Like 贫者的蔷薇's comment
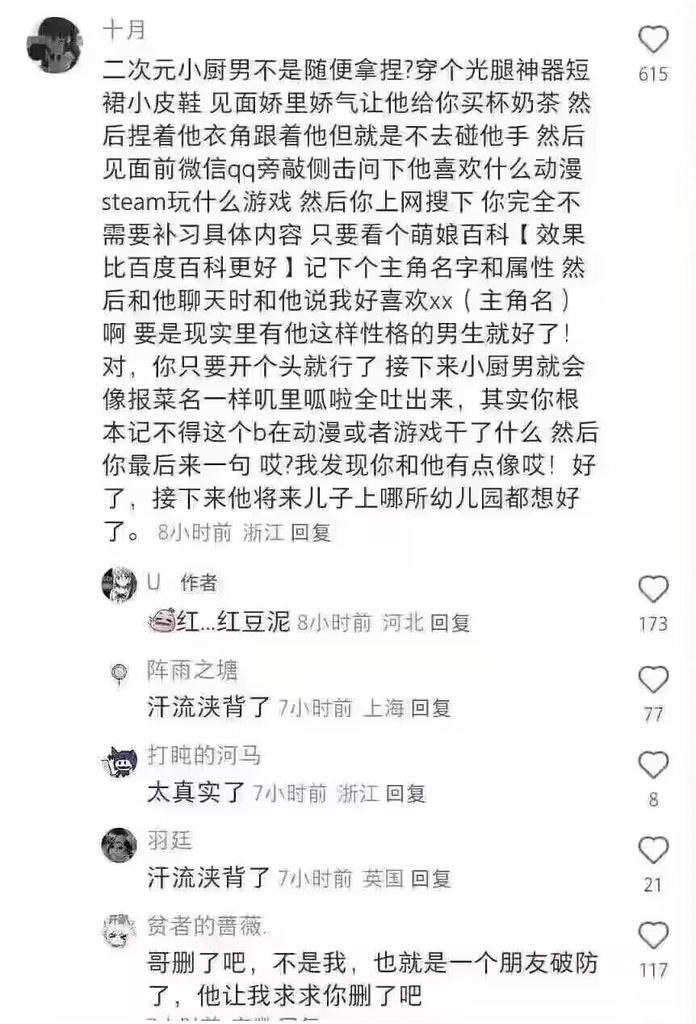Image resolution: width=696 pixels, height=1024 pixels. point(653,936)
